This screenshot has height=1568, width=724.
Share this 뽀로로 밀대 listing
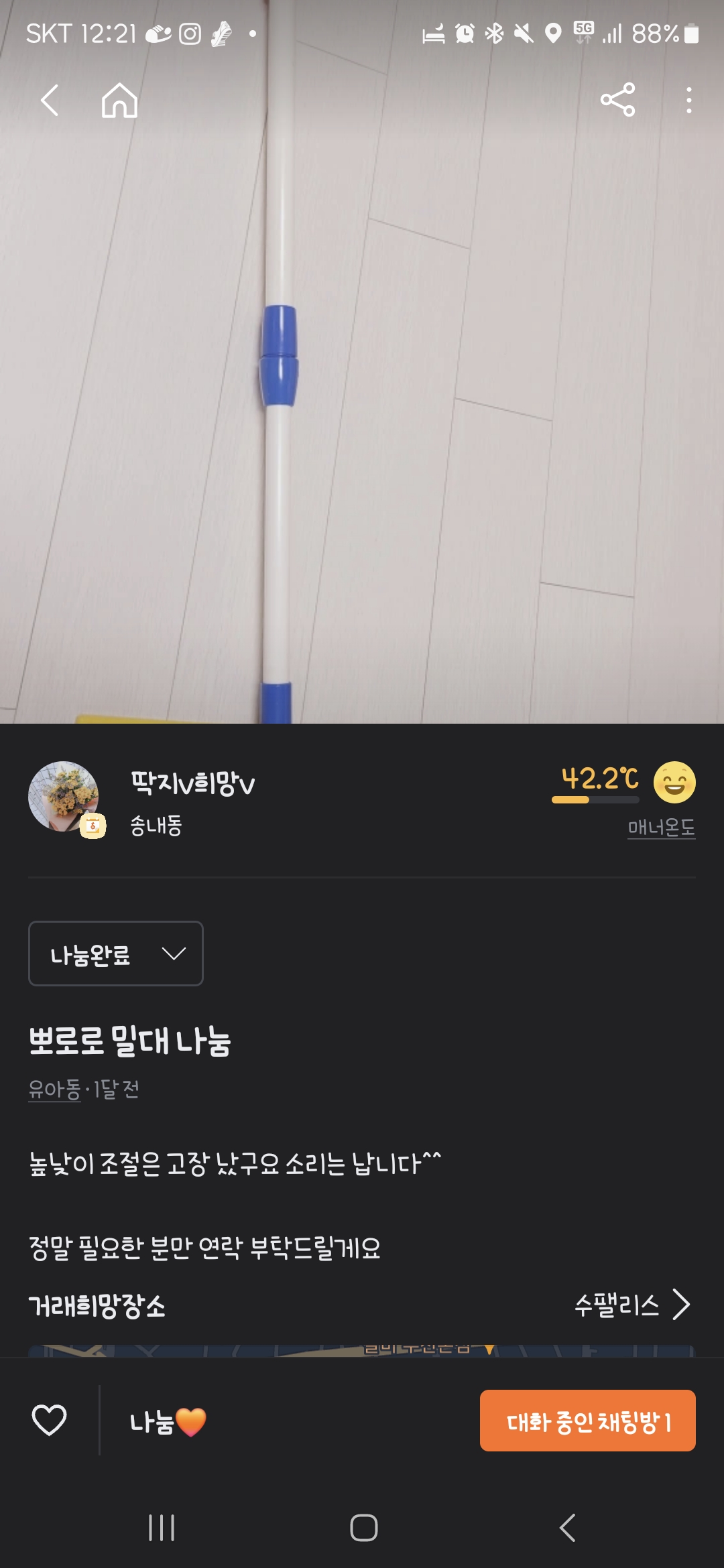(x=617, y=100)
